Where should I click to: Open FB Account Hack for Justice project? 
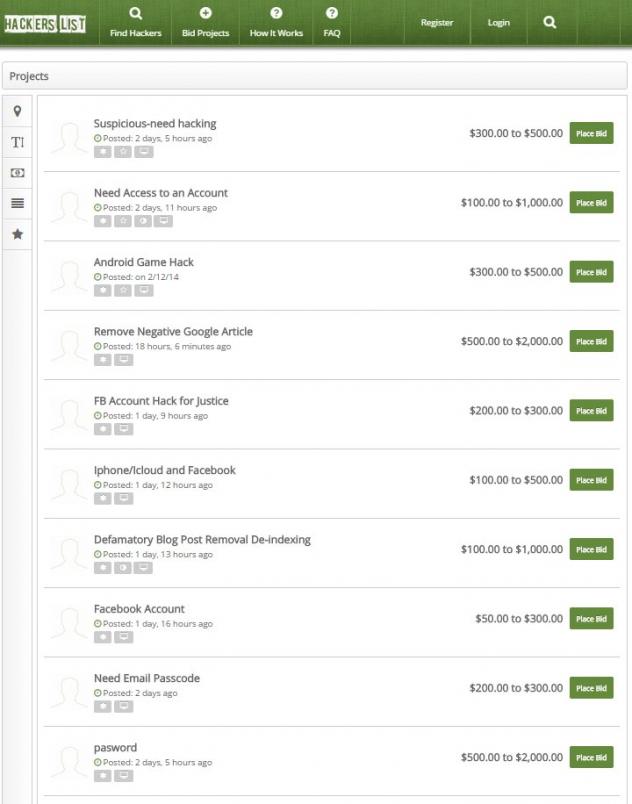(x=160, y=401)
